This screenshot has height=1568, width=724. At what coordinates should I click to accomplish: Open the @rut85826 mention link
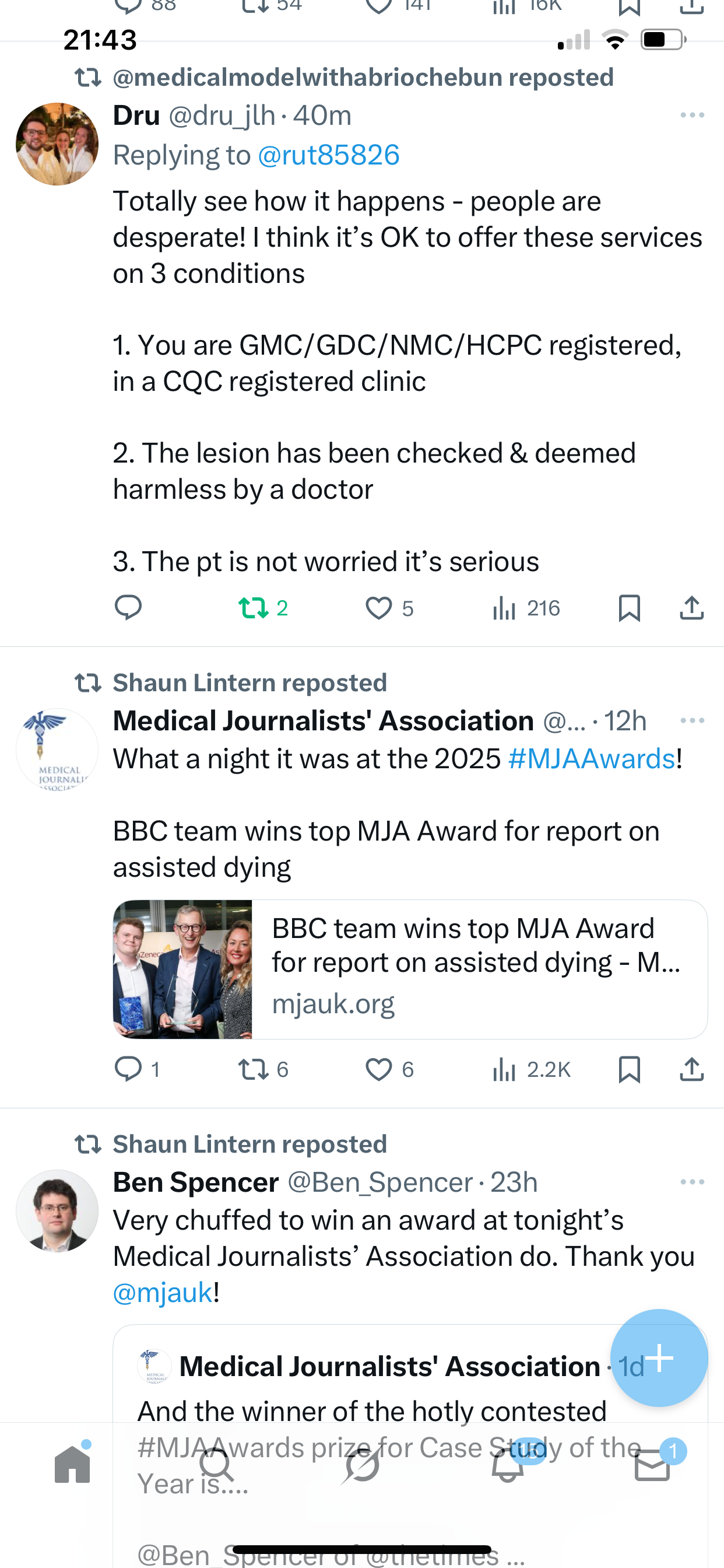(329, 155)
